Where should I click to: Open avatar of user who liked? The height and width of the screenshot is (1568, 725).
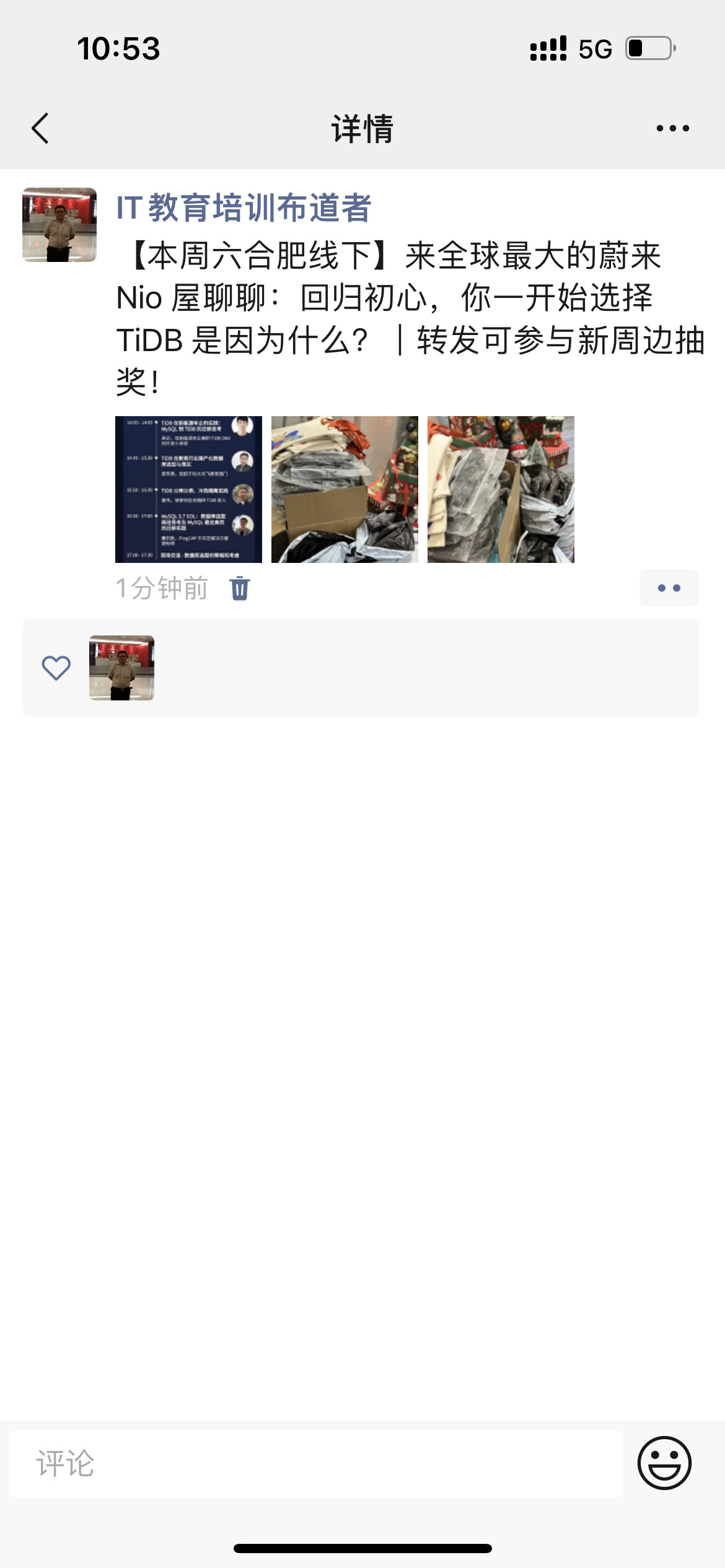tap(121, 668)
